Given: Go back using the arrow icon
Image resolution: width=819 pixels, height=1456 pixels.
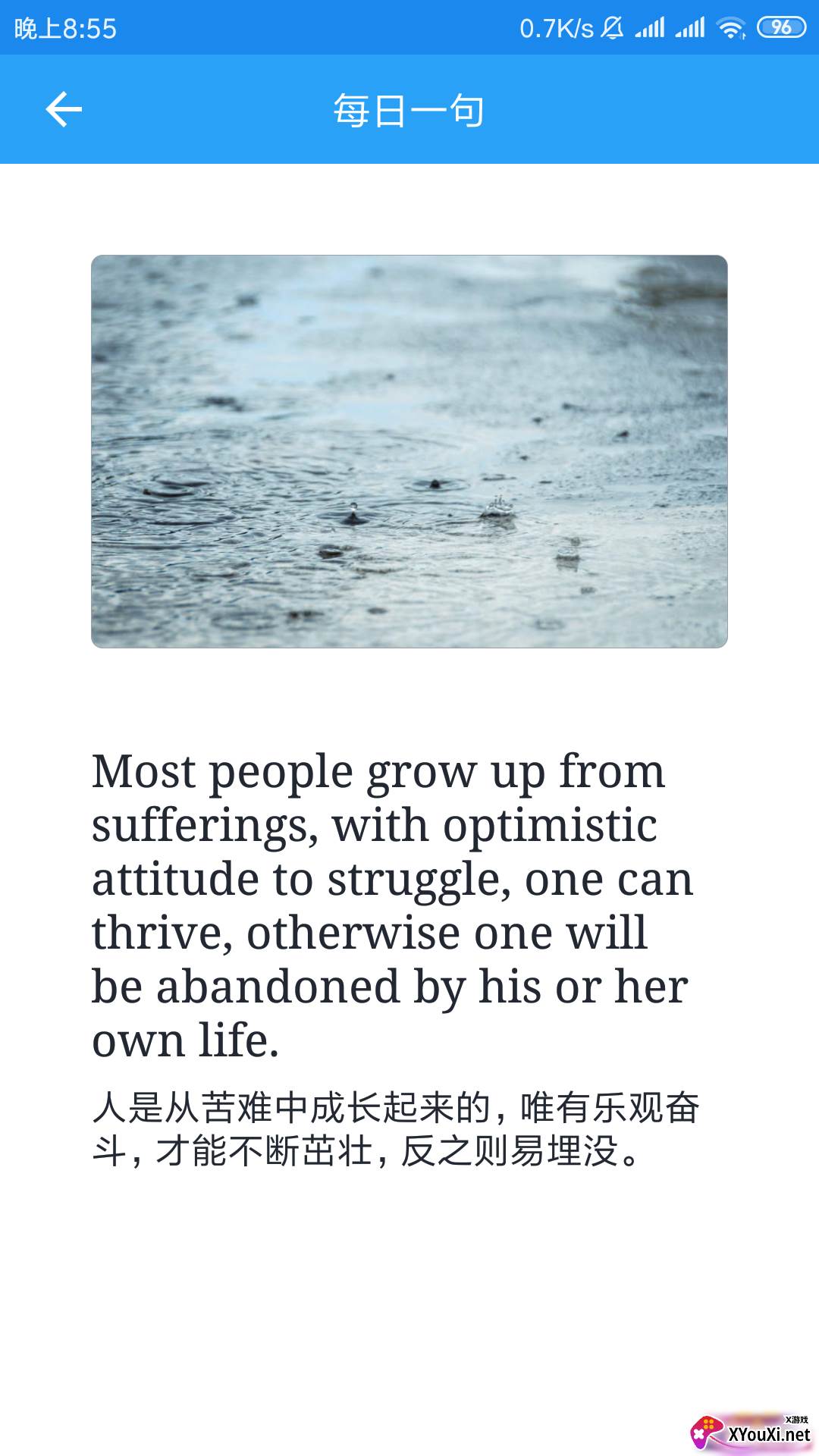Looking at the screenshot, I should pyautogui.click(x=64, y=109).
